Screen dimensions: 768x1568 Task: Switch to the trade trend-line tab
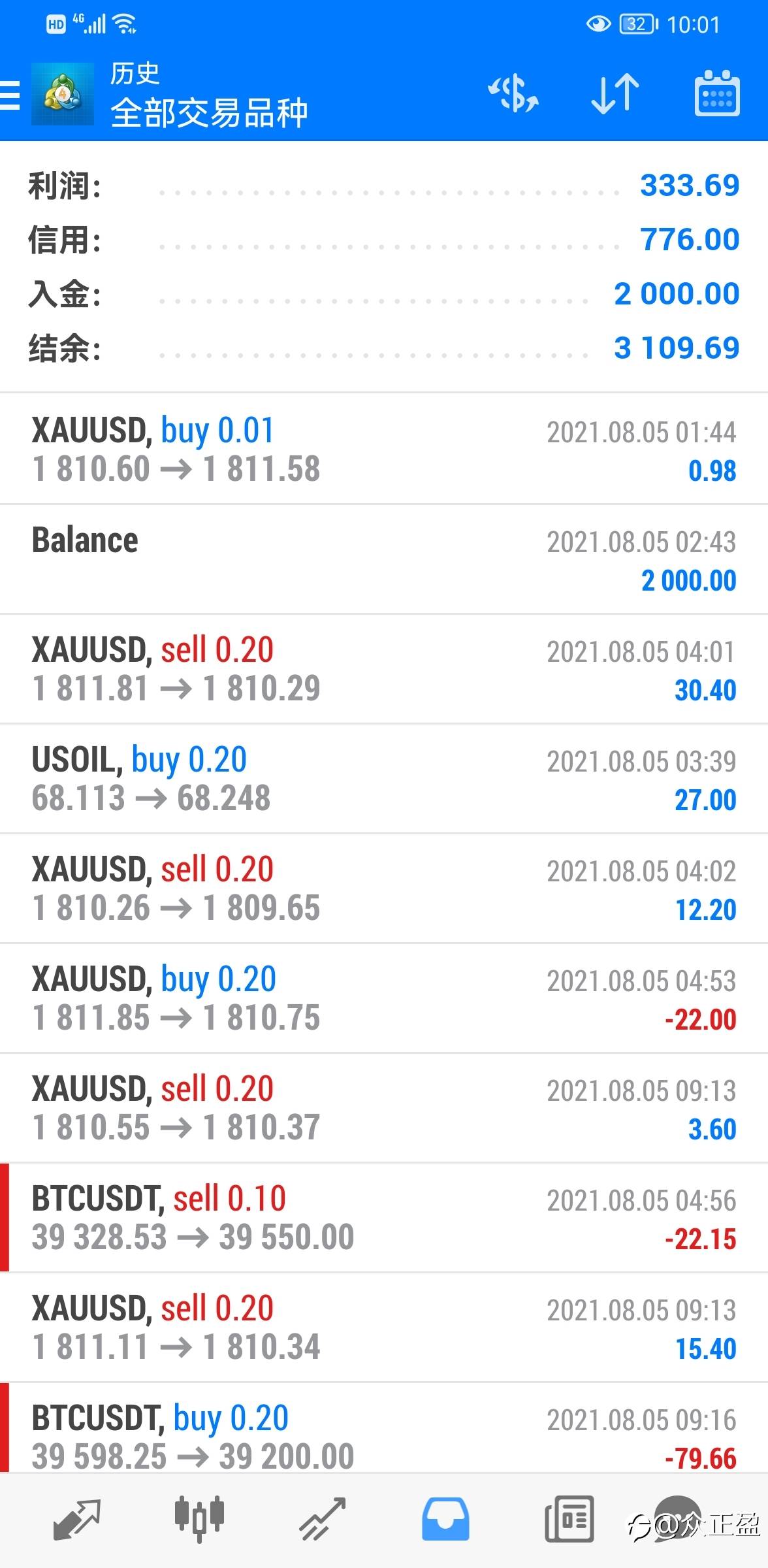point(322,1520)
